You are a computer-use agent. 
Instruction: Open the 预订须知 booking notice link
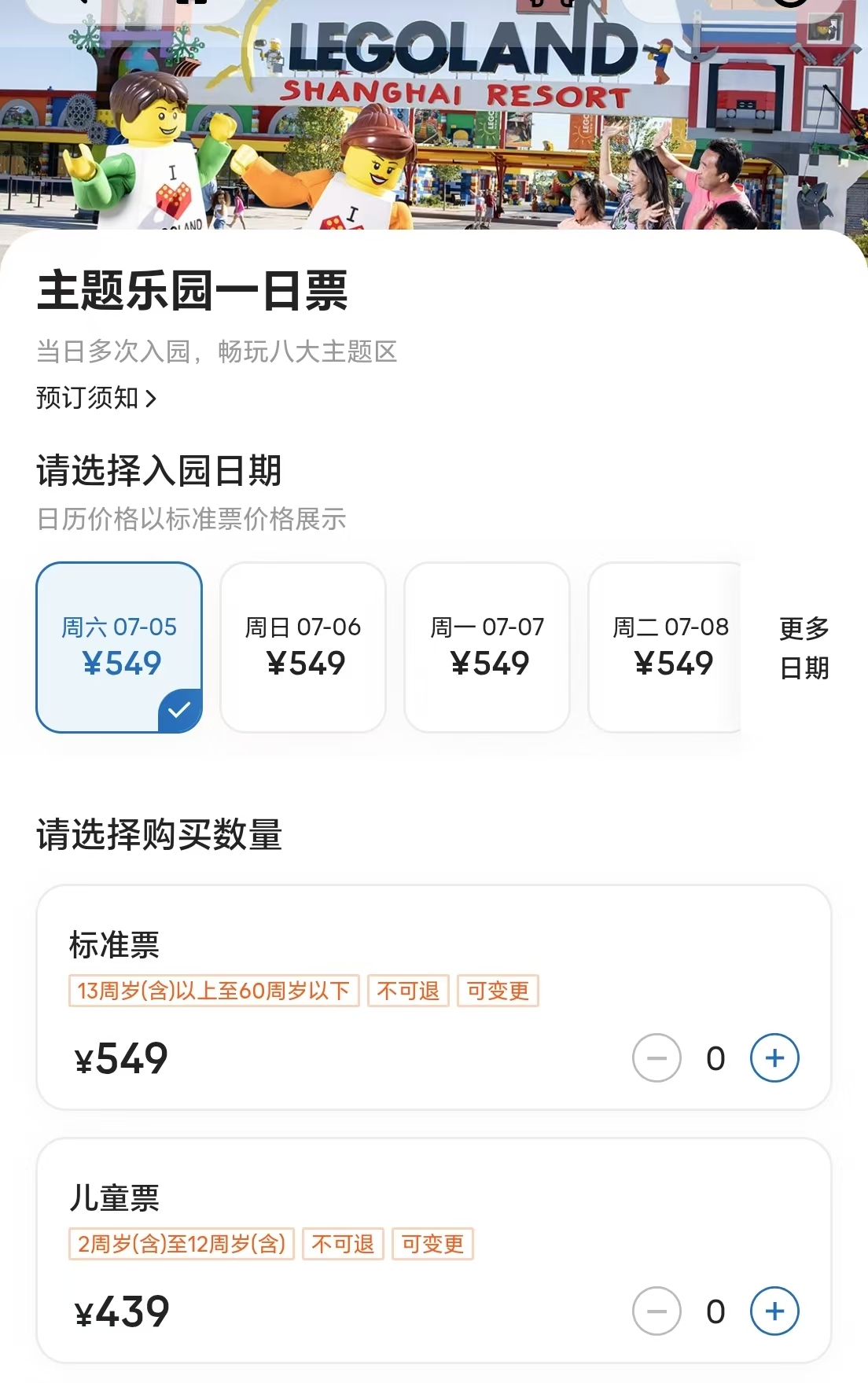click(96, 399)
